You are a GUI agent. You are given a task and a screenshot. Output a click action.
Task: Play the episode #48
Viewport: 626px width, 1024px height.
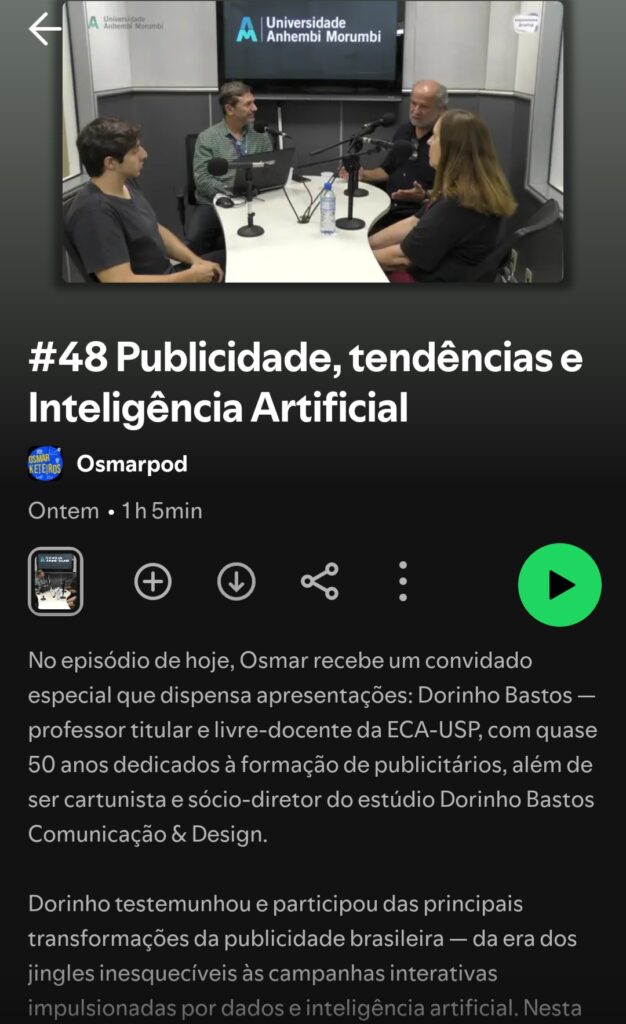(x=559, y=584)
